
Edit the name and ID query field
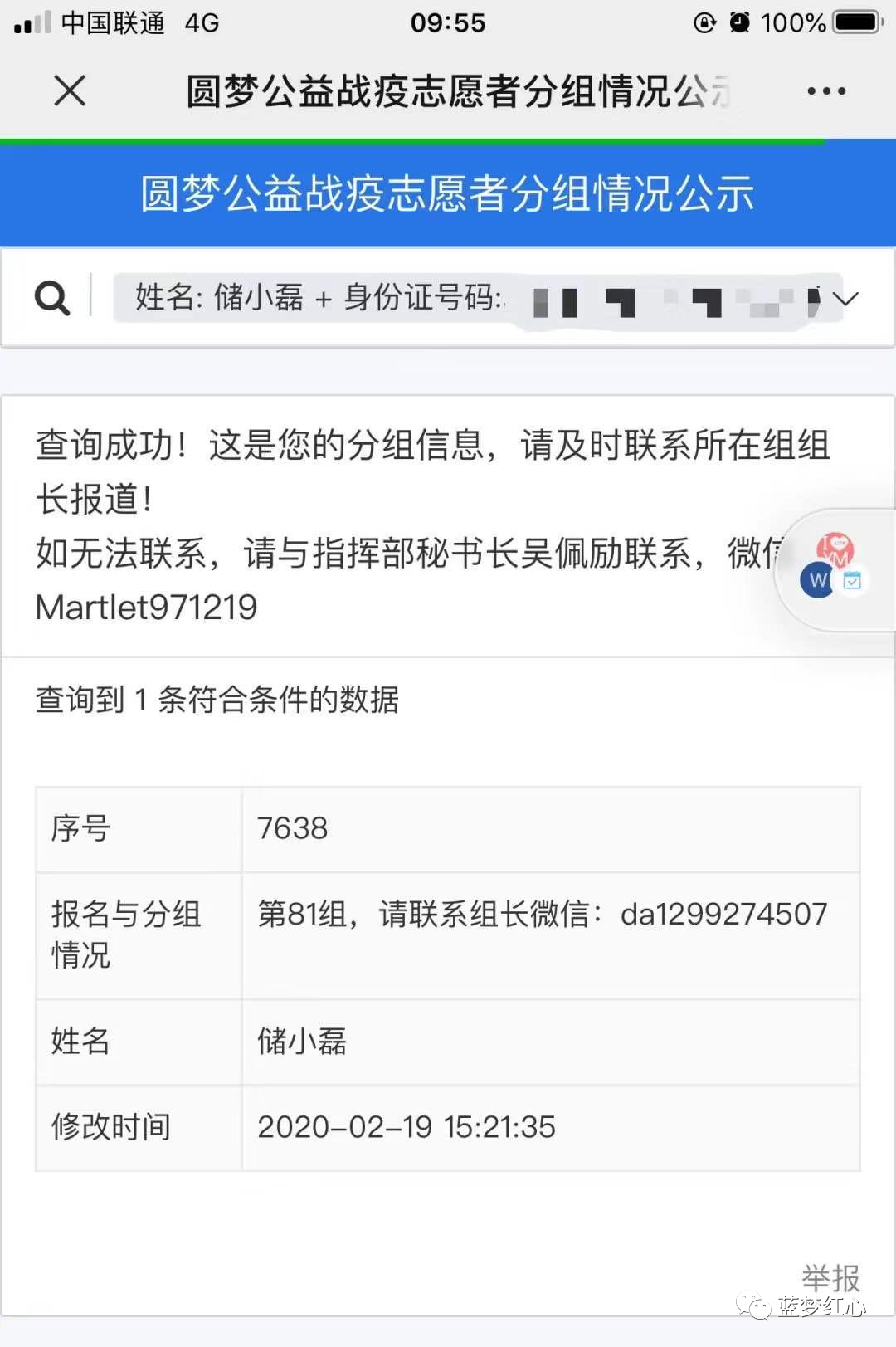[465, 298]
